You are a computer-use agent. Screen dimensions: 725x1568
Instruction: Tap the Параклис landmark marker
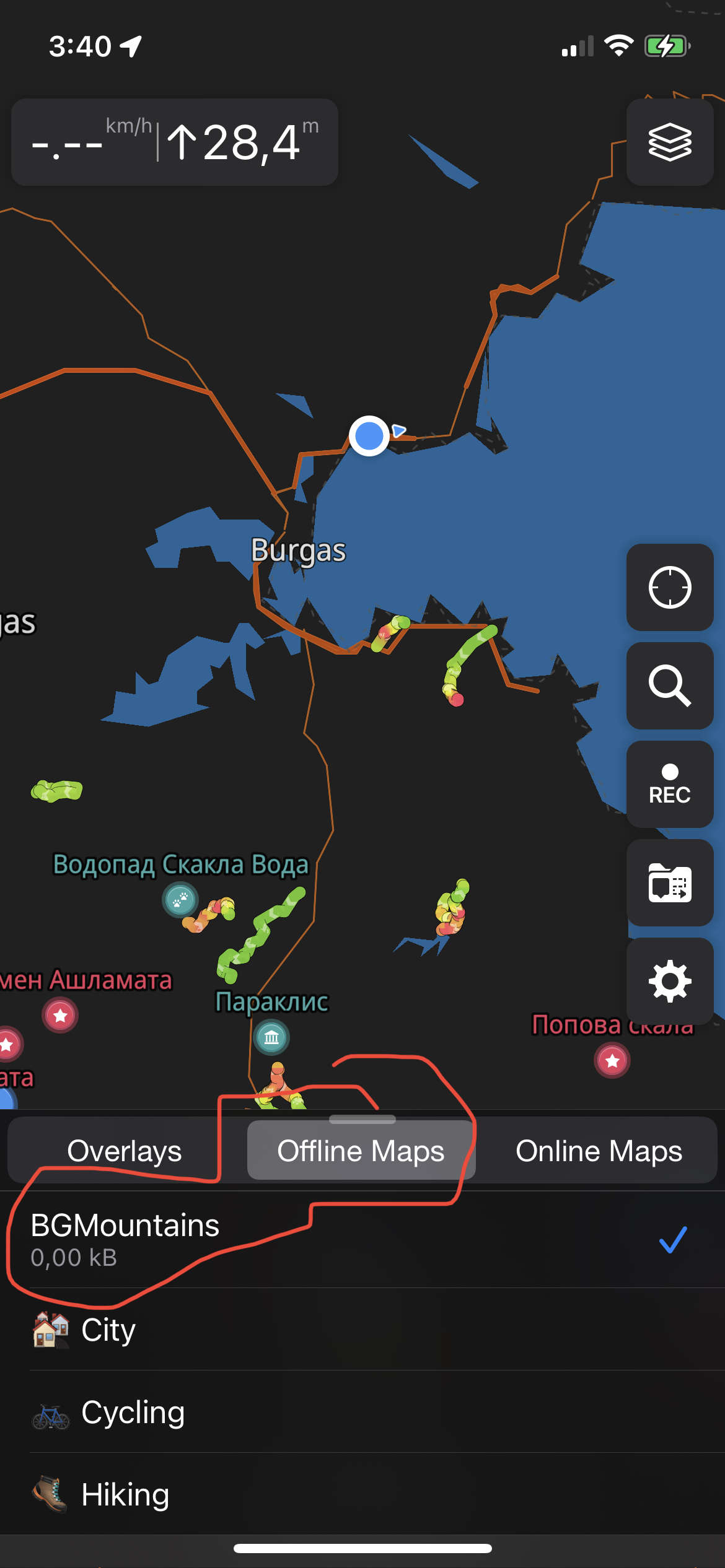[x=271, y=1037]
